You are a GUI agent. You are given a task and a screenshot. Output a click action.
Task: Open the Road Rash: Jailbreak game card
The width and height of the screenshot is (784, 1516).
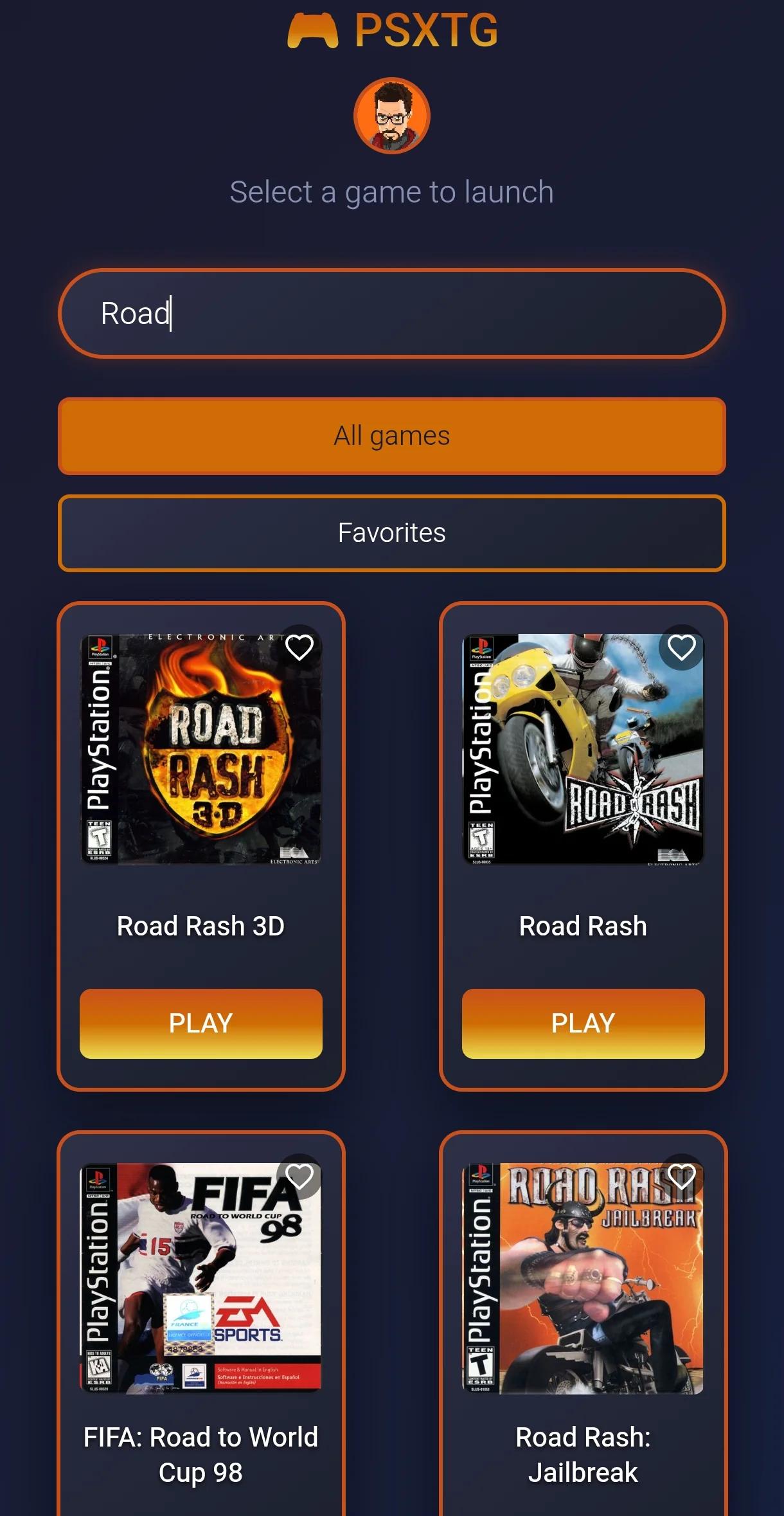coord(584,1324)
